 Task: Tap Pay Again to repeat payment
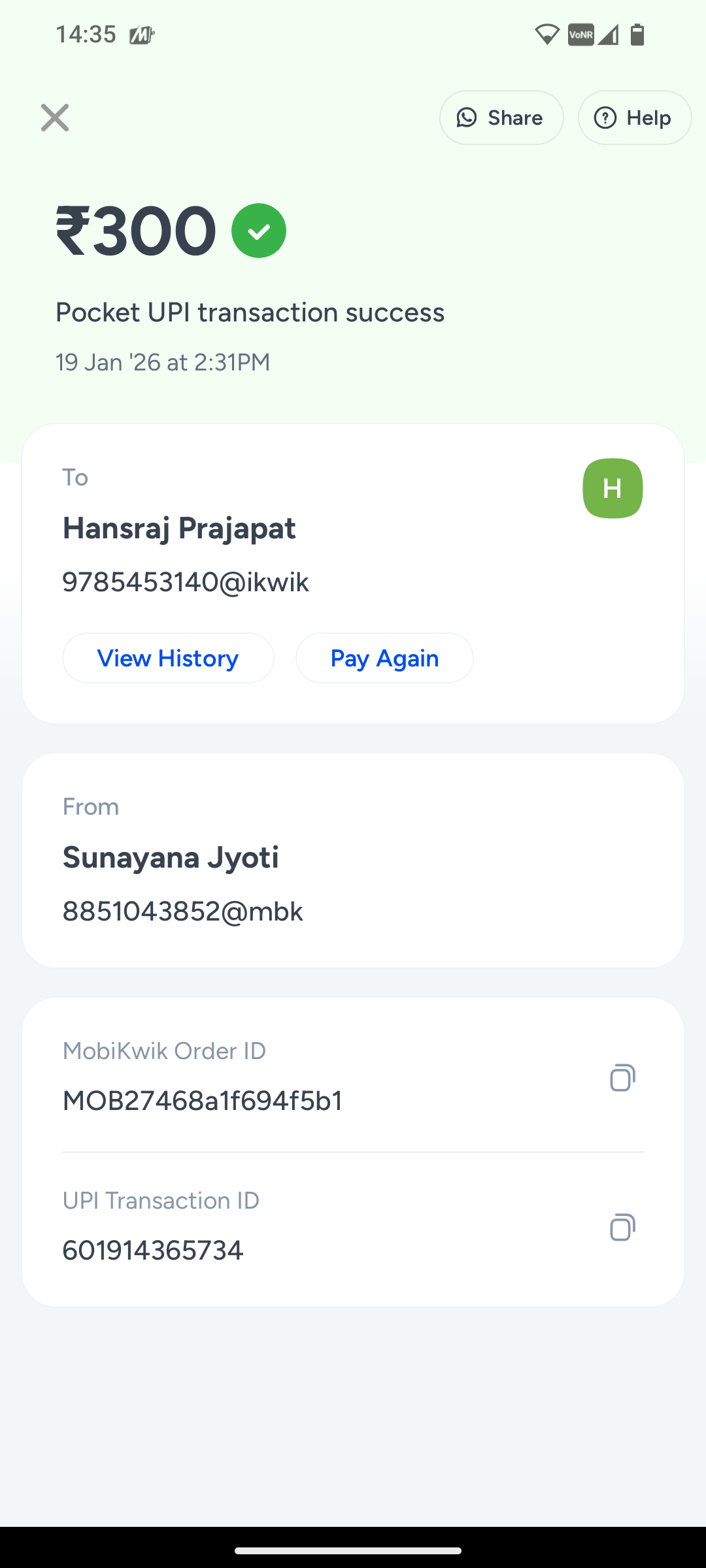click(x=384, y=658)
